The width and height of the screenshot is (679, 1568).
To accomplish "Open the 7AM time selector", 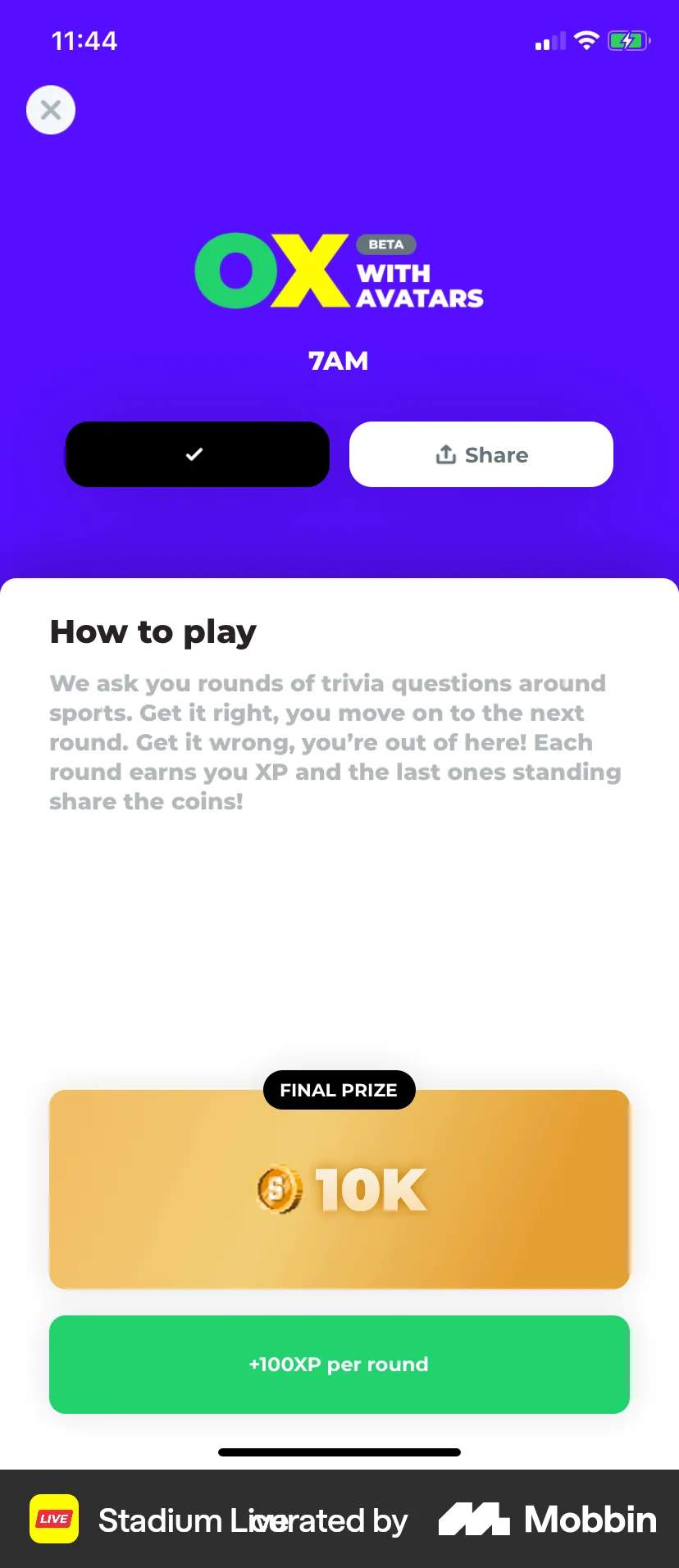I will pyautogui.click(x=339, y=361).
